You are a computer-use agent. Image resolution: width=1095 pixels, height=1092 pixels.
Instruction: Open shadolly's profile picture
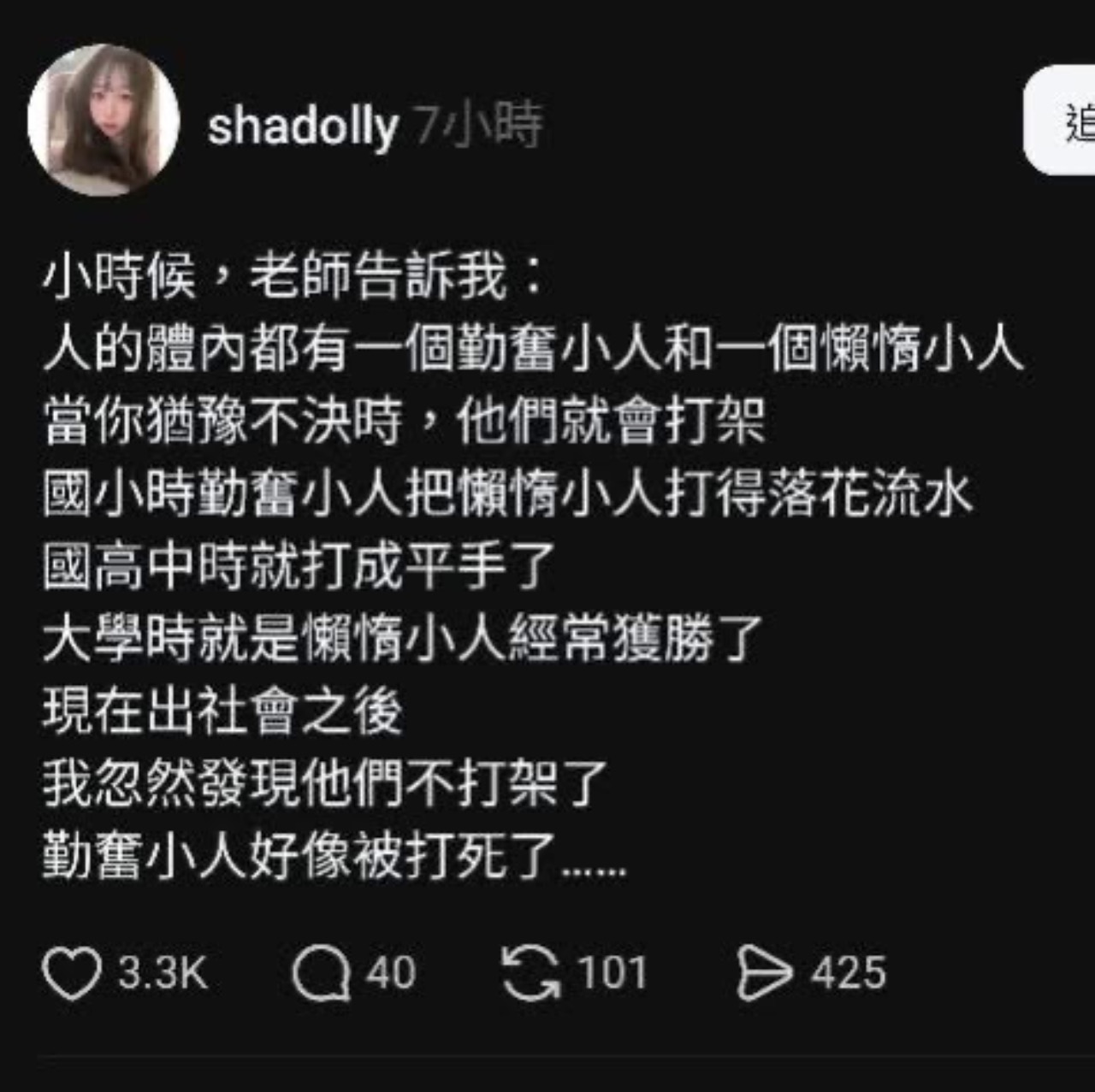click(x=104, y=121)
